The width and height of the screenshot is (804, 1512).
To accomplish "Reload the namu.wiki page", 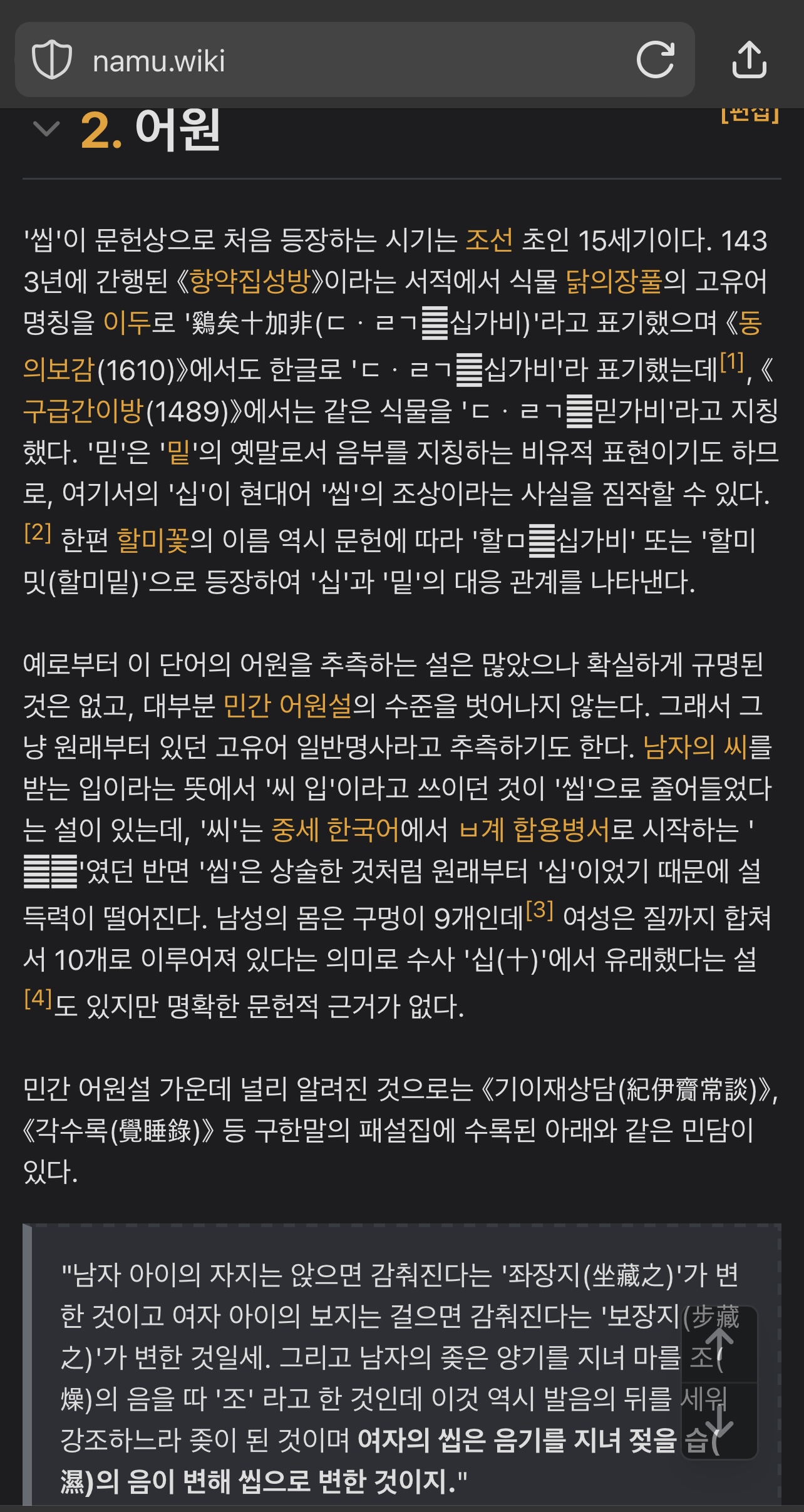I will [655, 60].
